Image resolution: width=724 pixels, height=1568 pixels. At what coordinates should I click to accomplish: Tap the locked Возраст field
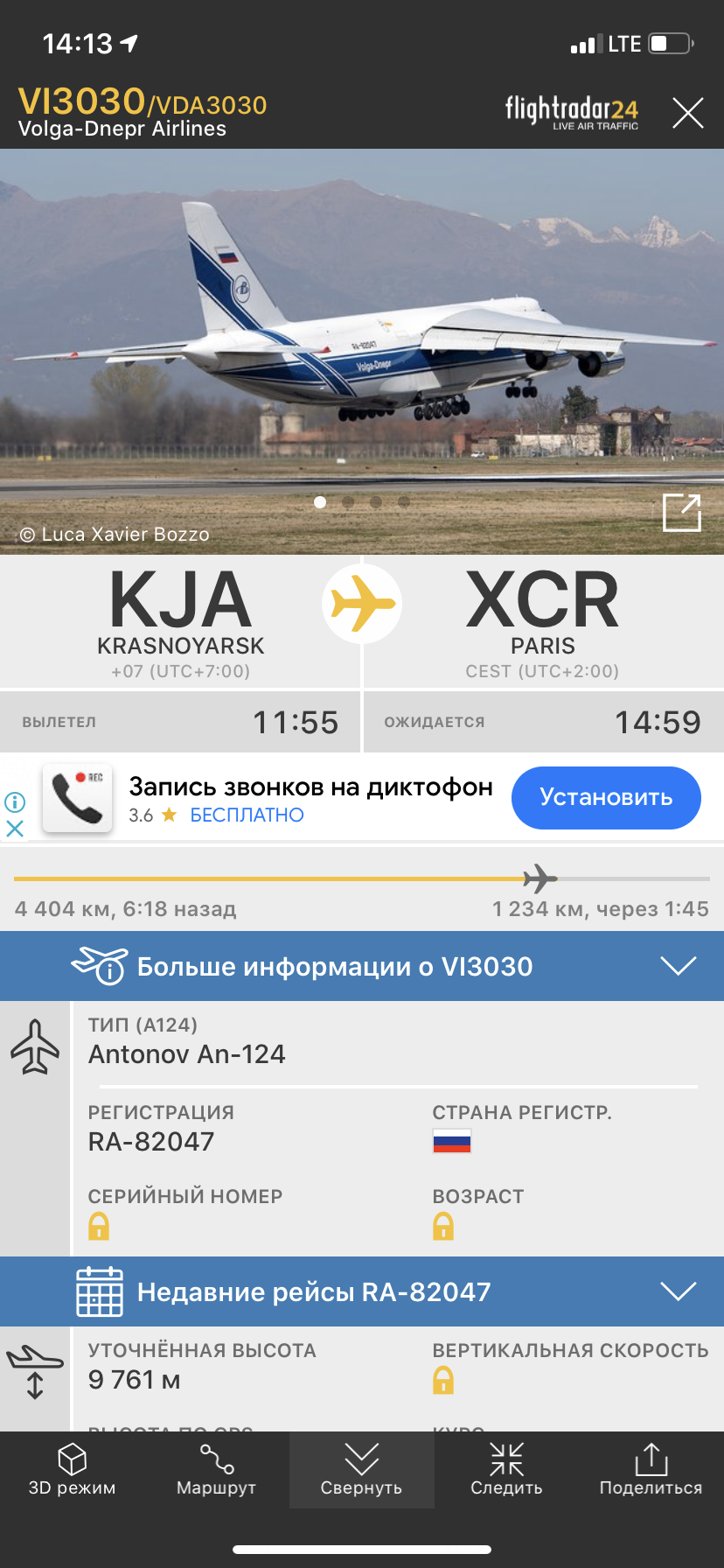[443, 1226]
